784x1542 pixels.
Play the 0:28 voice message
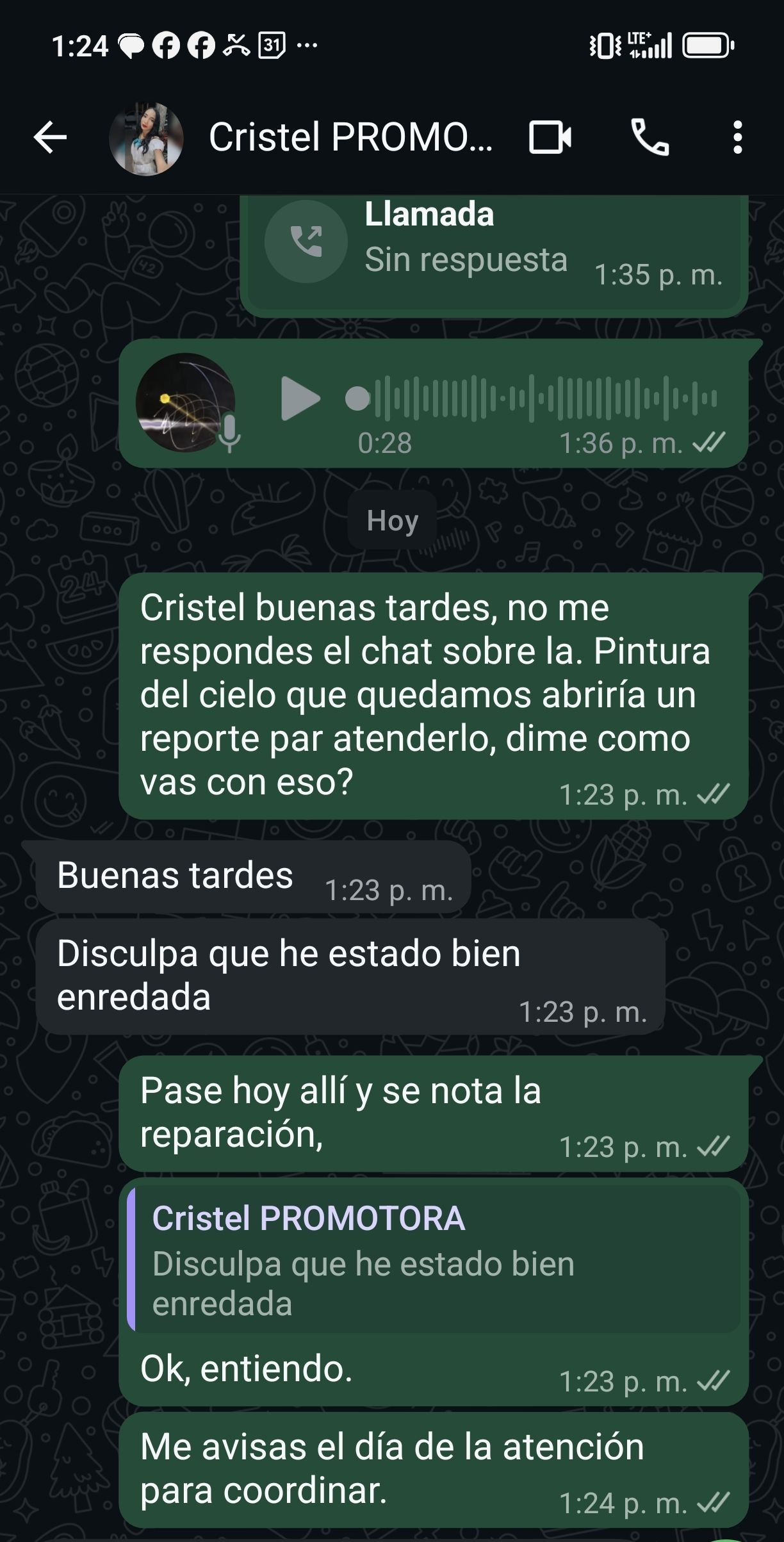click(300, 398)
